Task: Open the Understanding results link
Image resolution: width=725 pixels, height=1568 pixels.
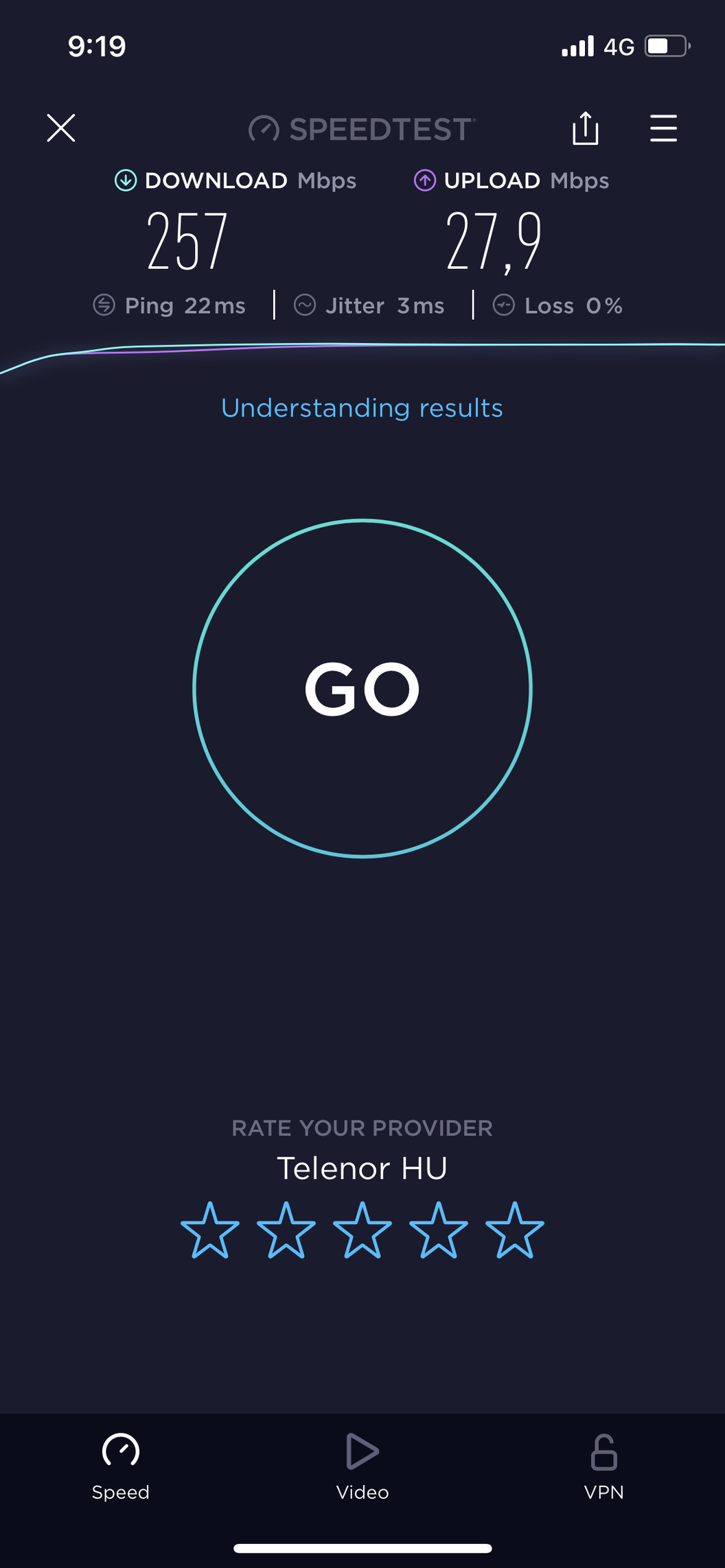Action: 362,408
